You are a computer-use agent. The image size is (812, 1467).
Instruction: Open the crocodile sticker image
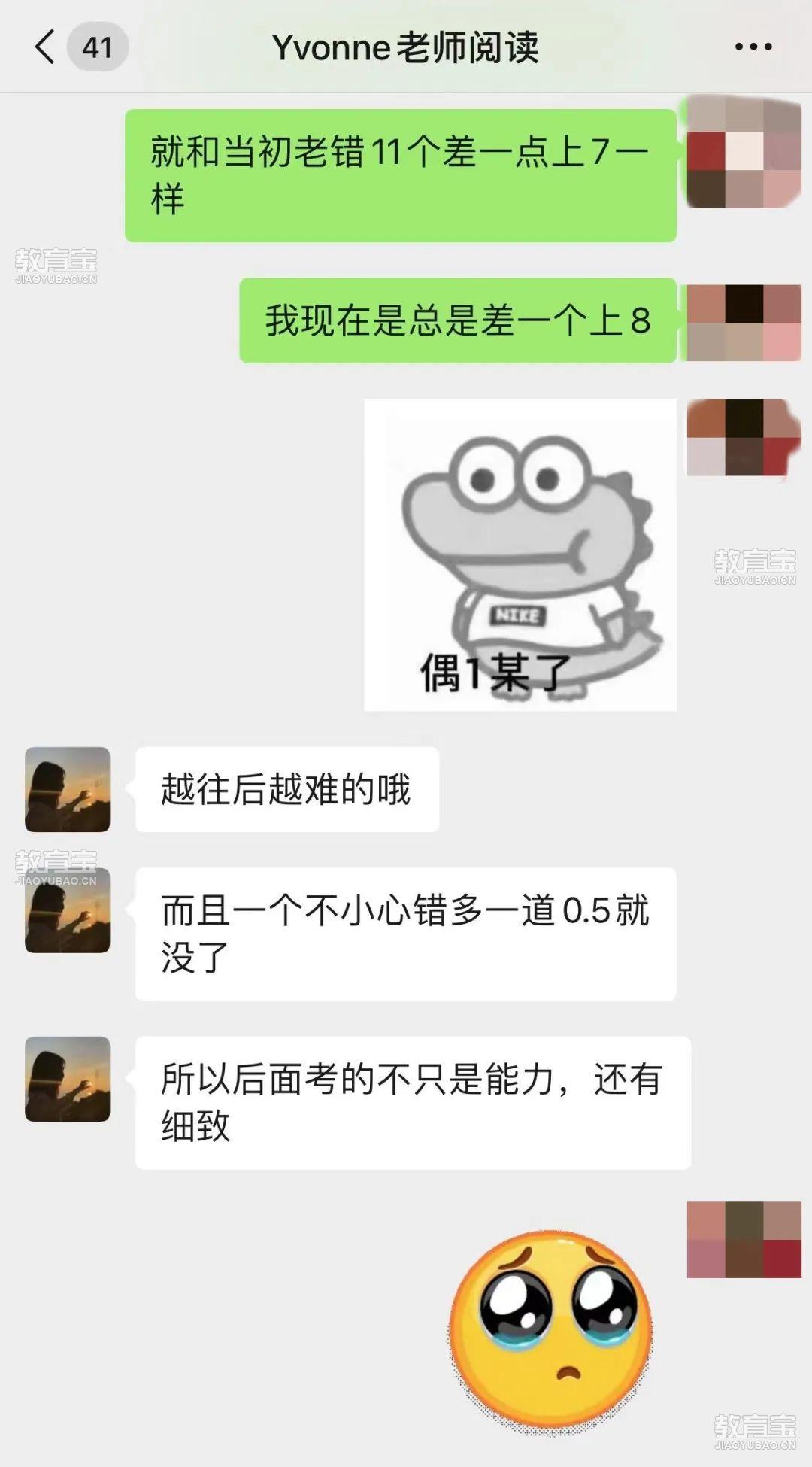click(x=520, y=554)
